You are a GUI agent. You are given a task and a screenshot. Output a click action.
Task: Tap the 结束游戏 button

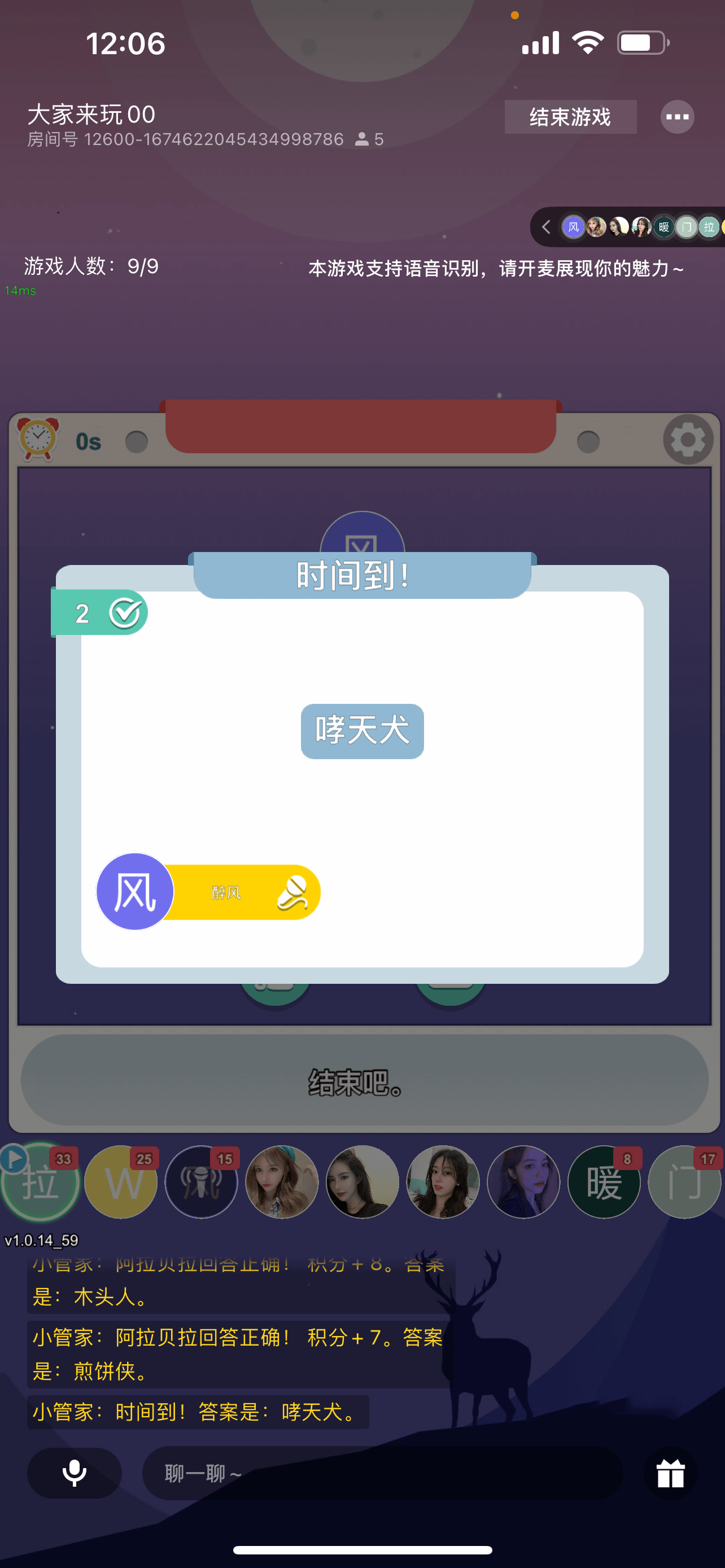click(x=570, y=116)
